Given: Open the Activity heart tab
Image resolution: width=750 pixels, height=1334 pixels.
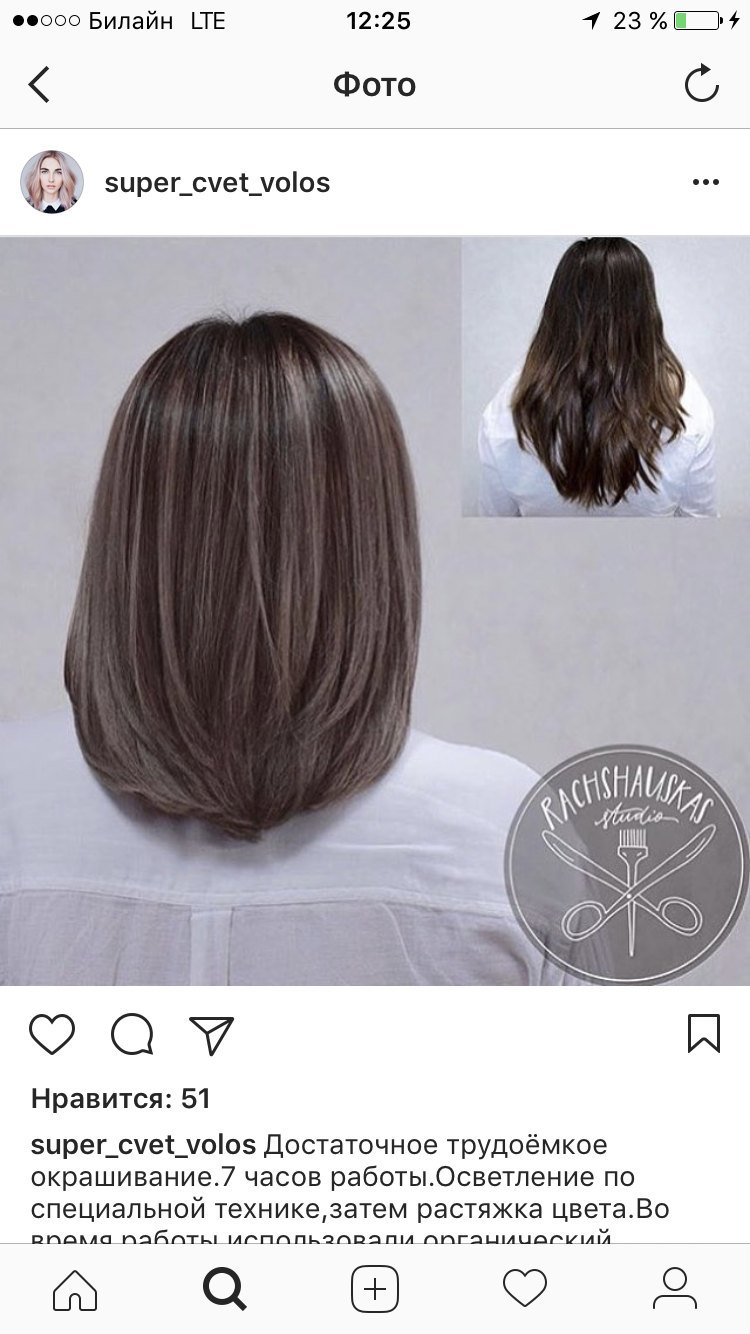Looking at the screenshot, I should pos(525,1288).
